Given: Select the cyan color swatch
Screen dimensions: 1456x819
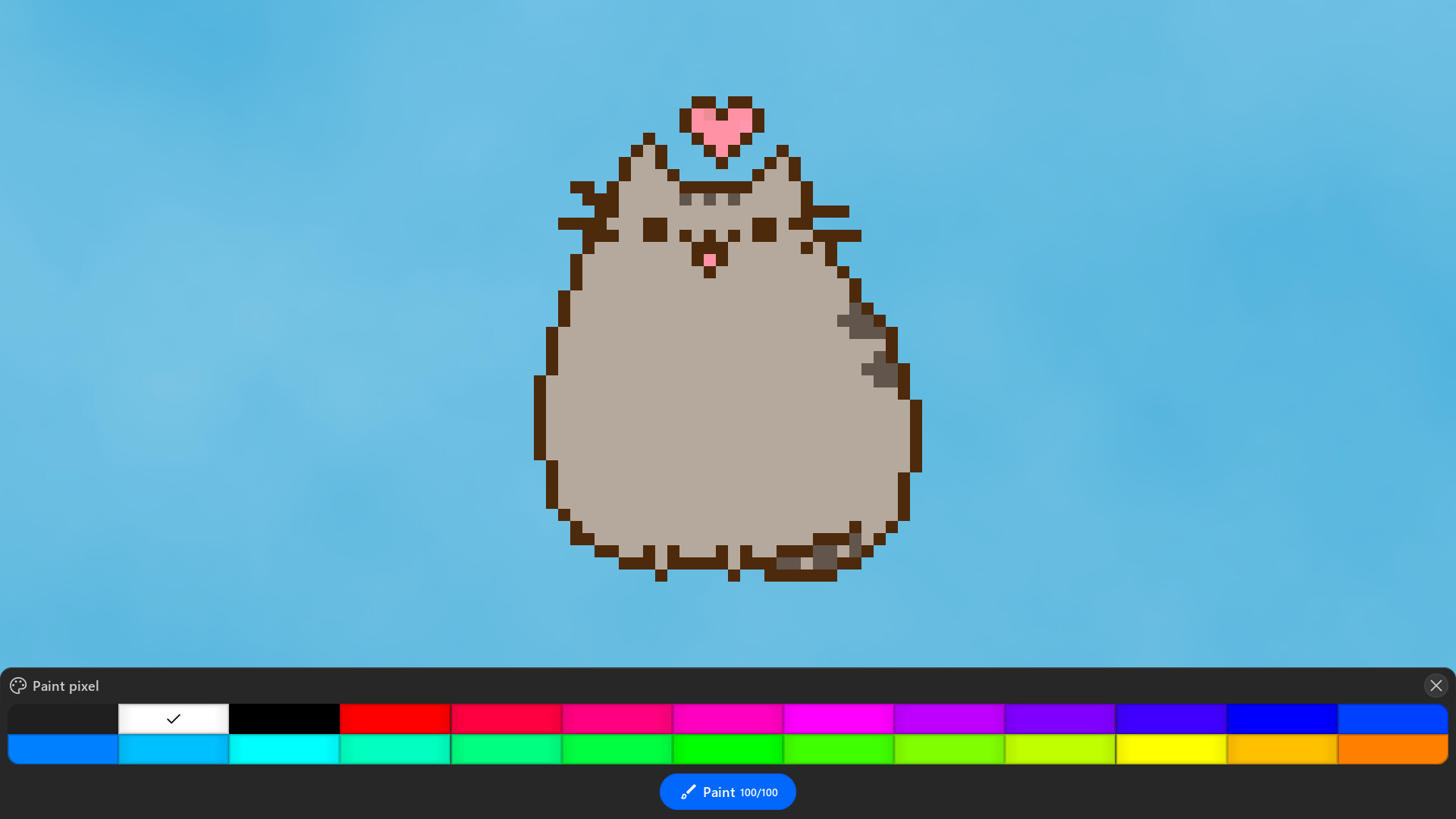Looking at the screenshot, I should click(x=284, y=749).
